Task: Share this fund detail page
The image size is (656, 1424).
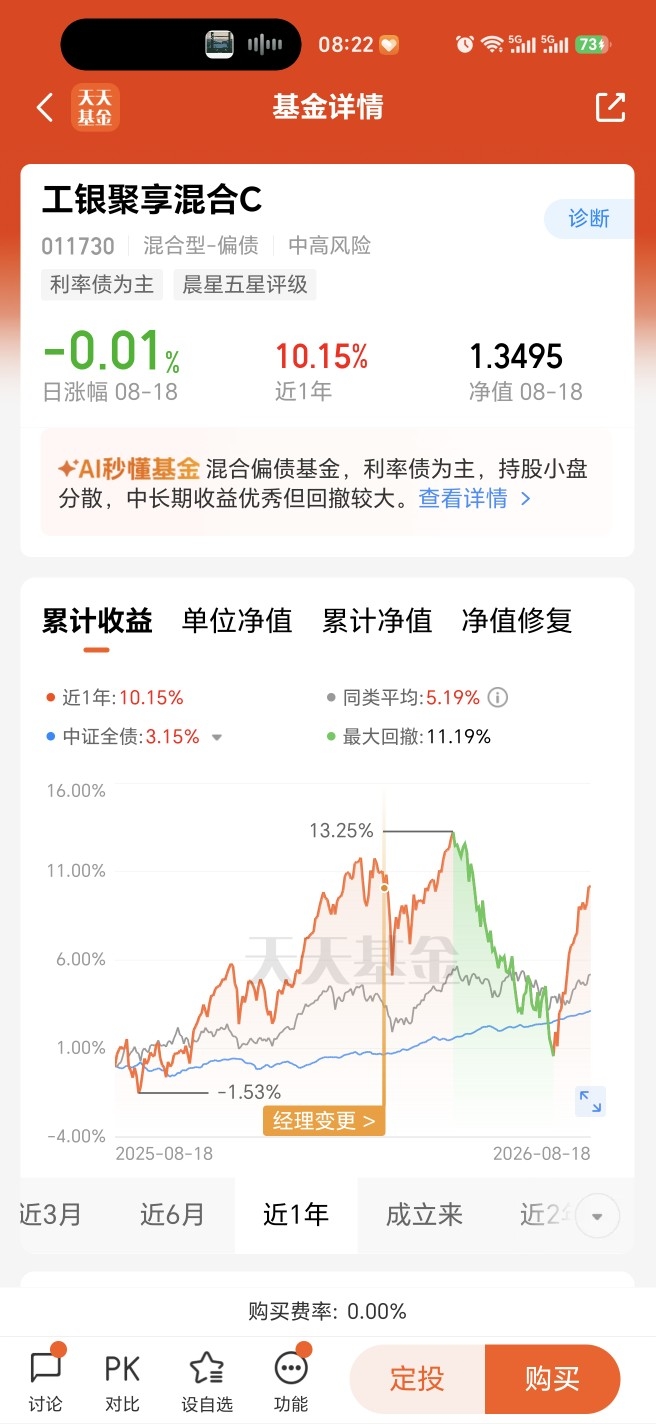Action: 610,107
